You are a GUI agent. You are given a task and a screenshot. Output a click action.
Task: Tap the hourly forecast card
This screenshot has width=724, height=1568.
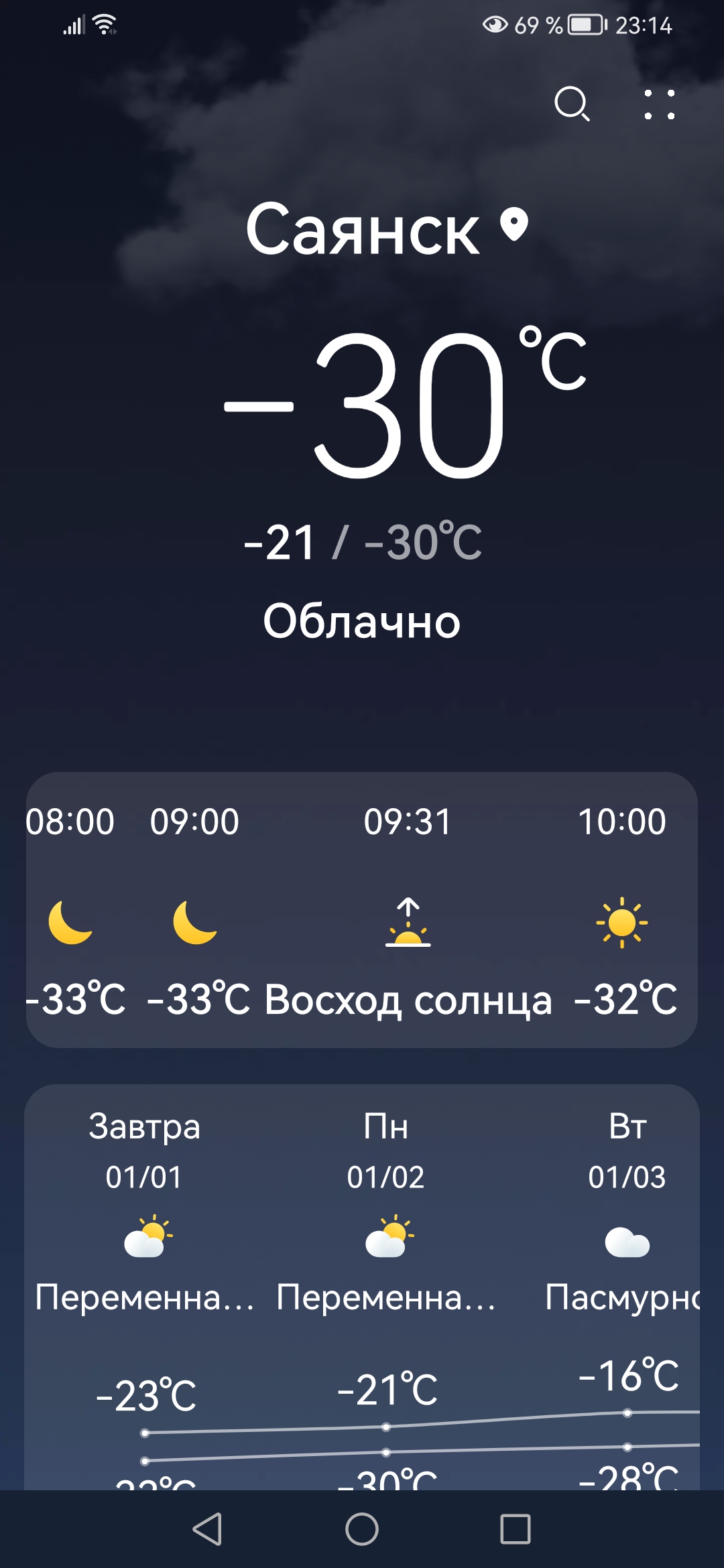click(362, 909)
